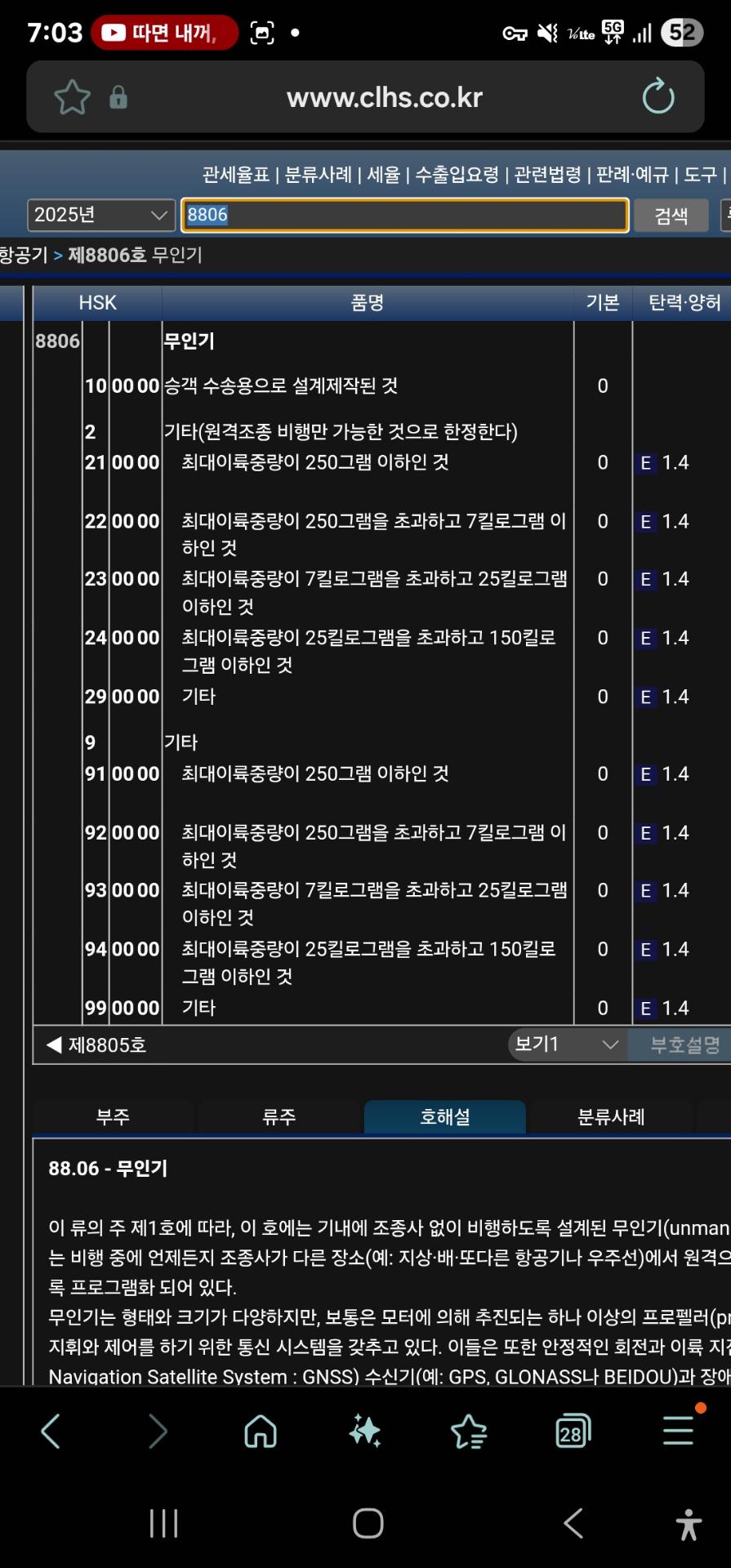Image resolution: width=731 pixels, height=1568 pixels.
Task: Open the browser tabs counter showing 28
Action: coord(572,1432)
